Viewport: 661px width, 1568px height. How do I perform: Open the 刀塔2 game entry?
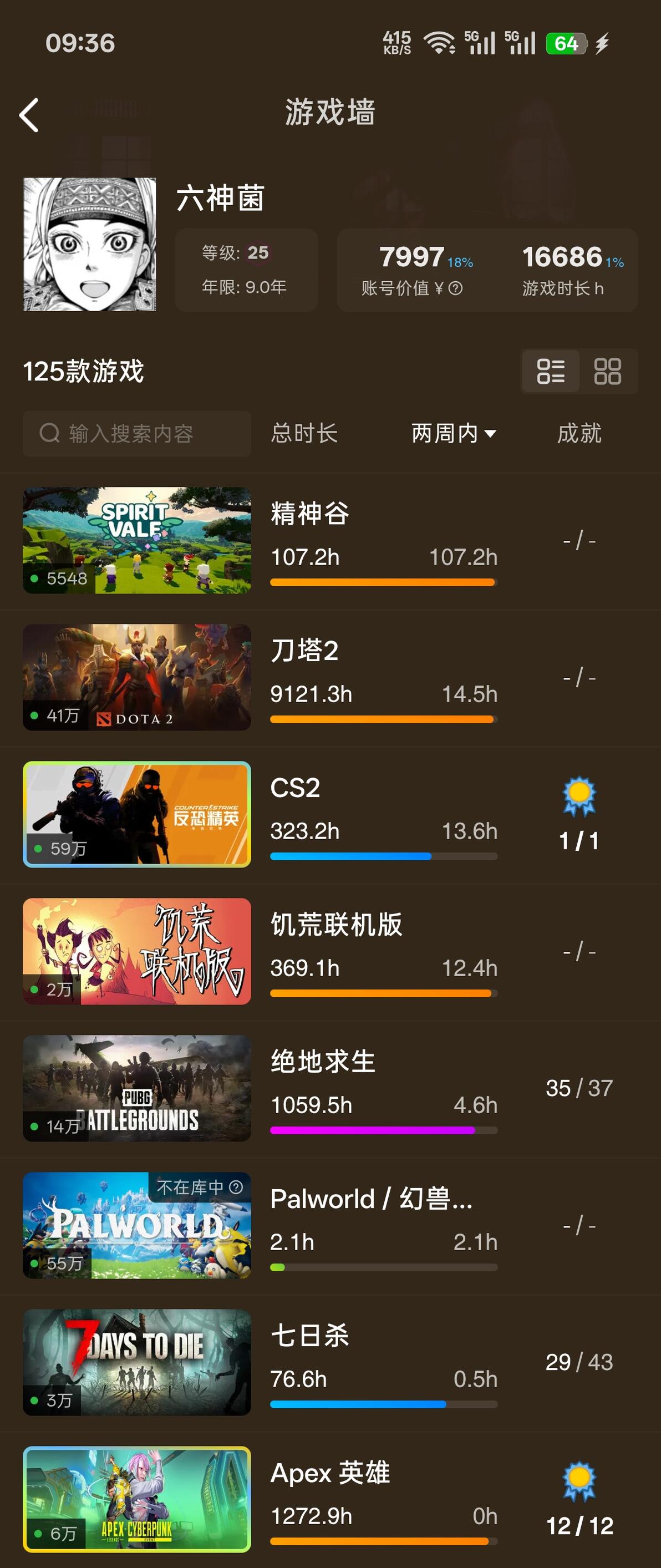(x=330, y=677)
